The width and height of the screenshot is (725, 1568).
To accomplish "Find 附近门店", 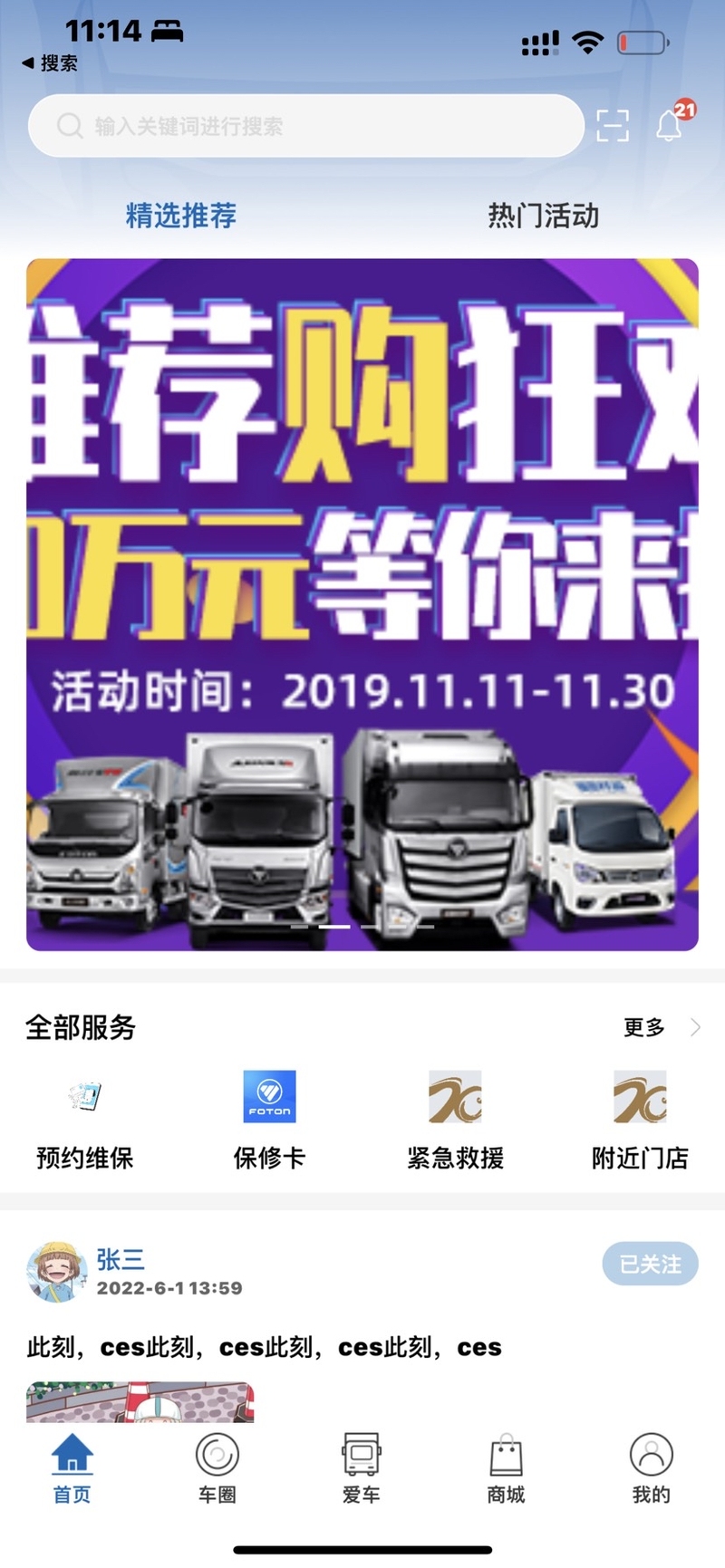I will (x=640, y=1120).
